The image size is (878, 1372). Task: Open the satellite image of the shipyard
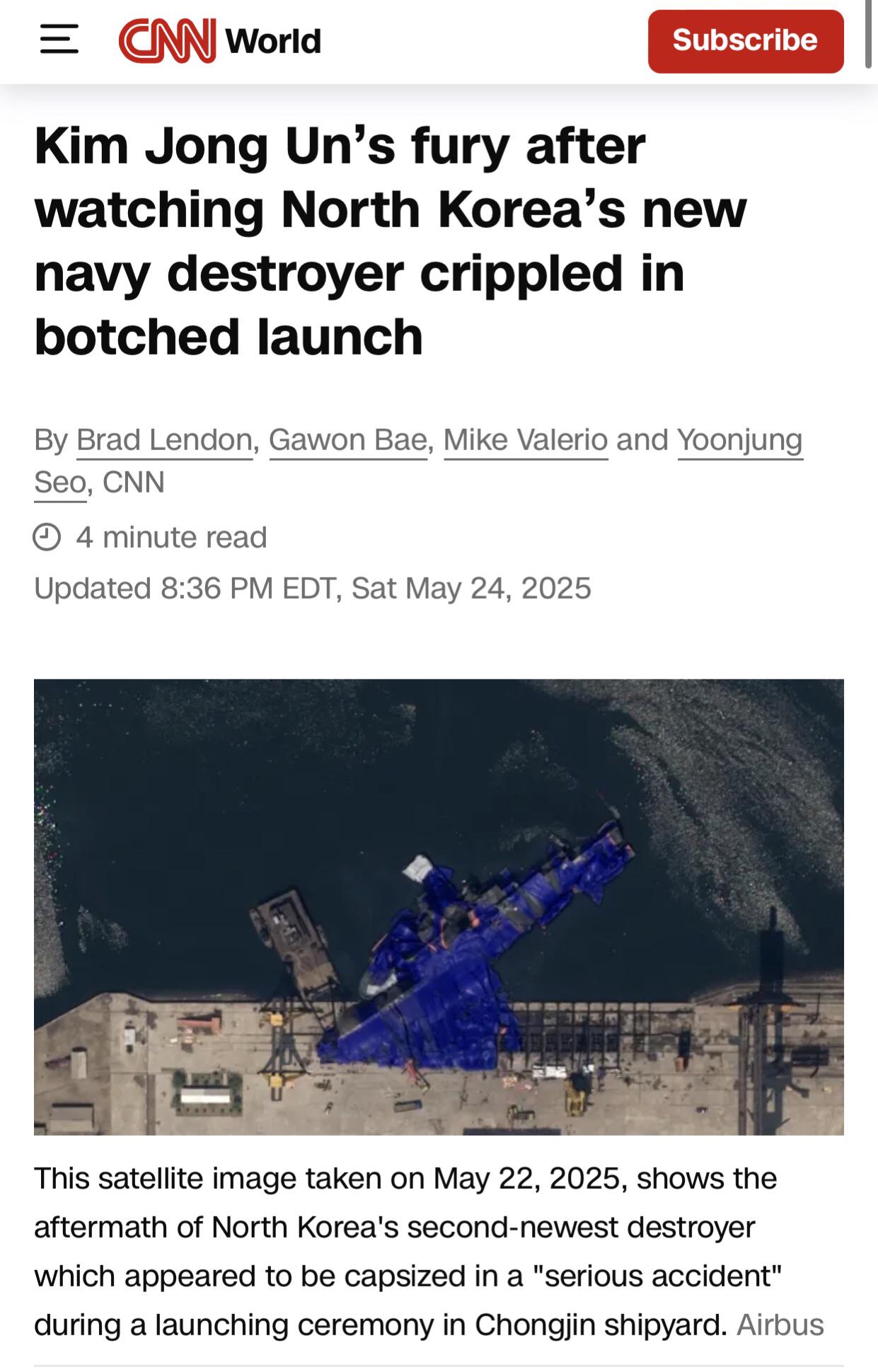(x=439, y=906)
